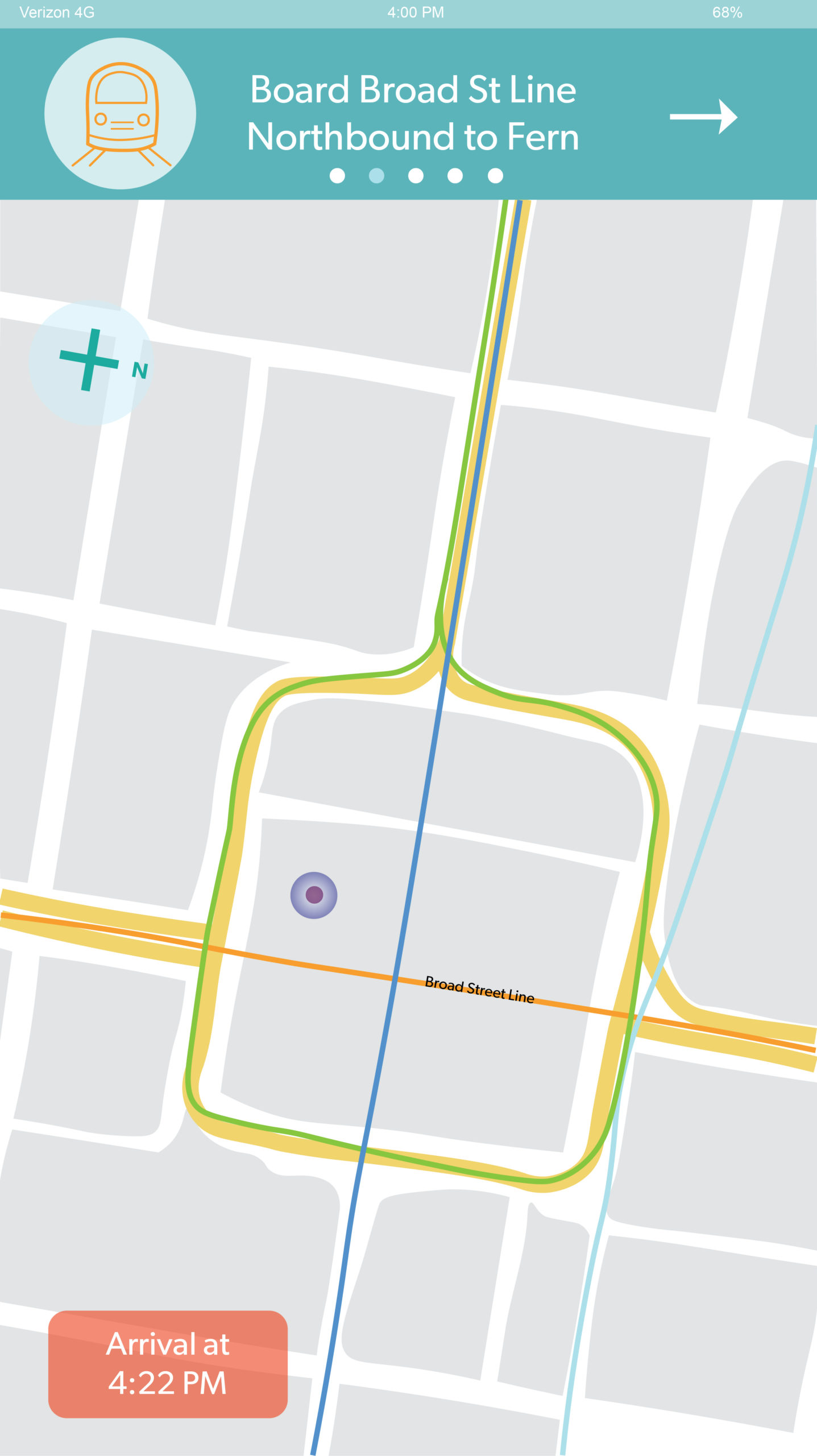The width and height of the screenshot is (817, 1456).
Task: Tap the current location marker
Action: (x=314, y=895)
